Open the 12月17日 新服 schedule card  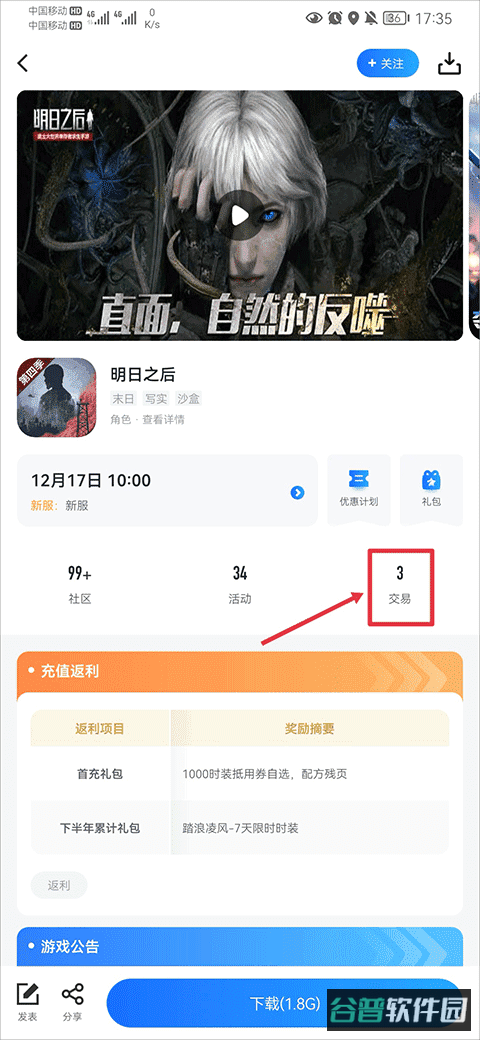point(167,491)
